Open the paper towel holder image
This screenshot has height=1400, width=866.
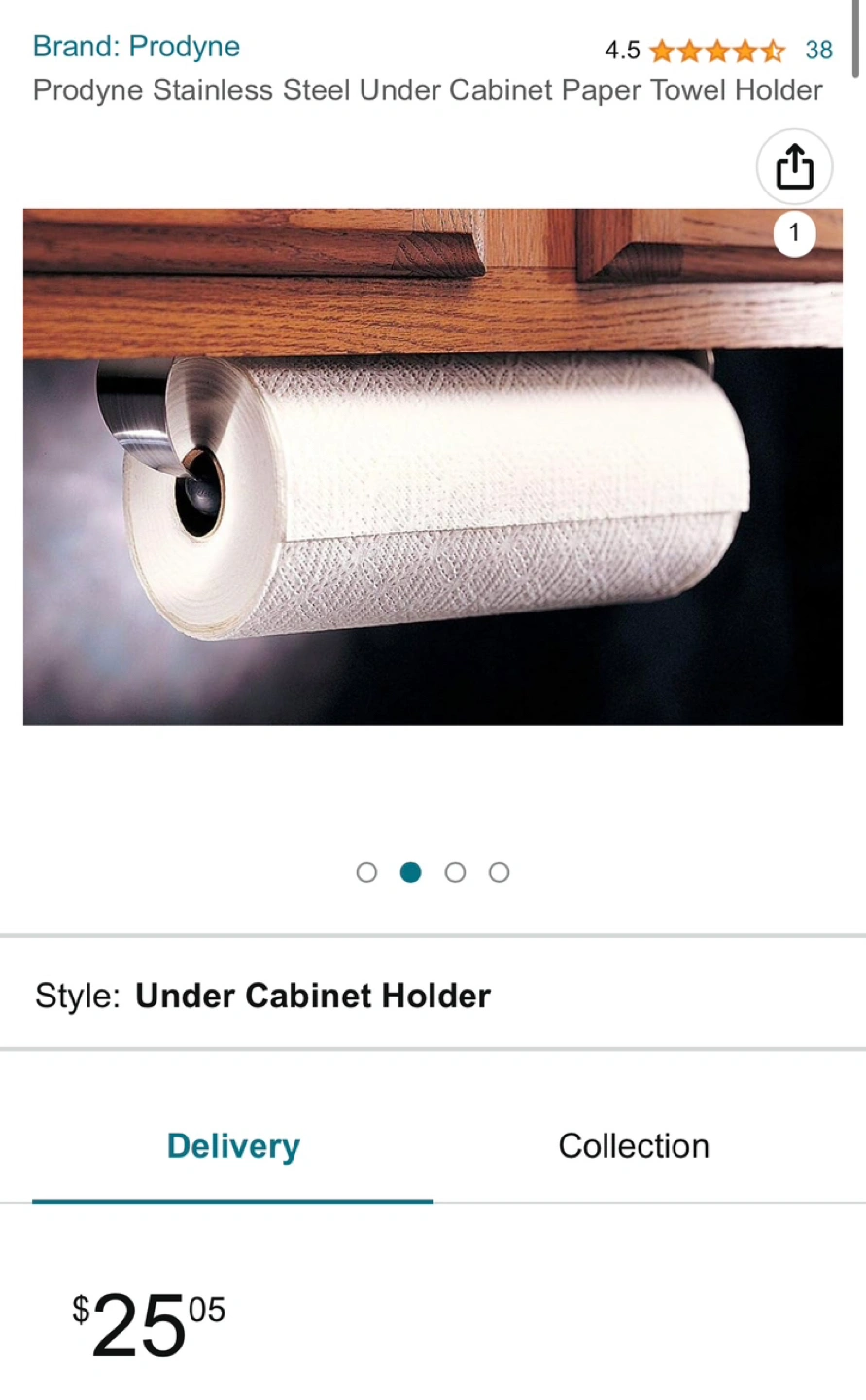pyautogui.click(x=433, y=467)
